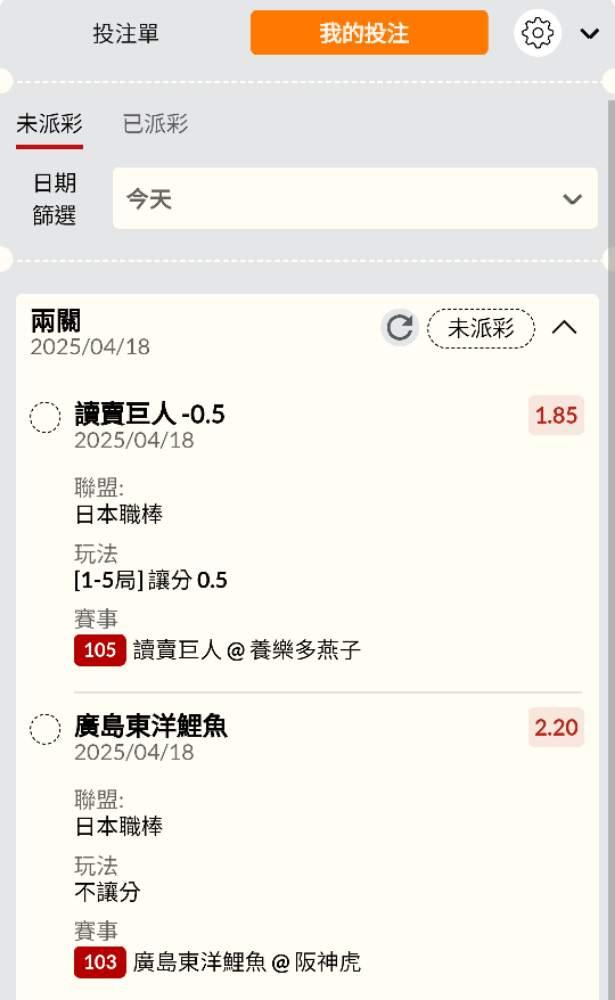
Task: Collapse the panel with the top chevron
Action: click(589, 34)
